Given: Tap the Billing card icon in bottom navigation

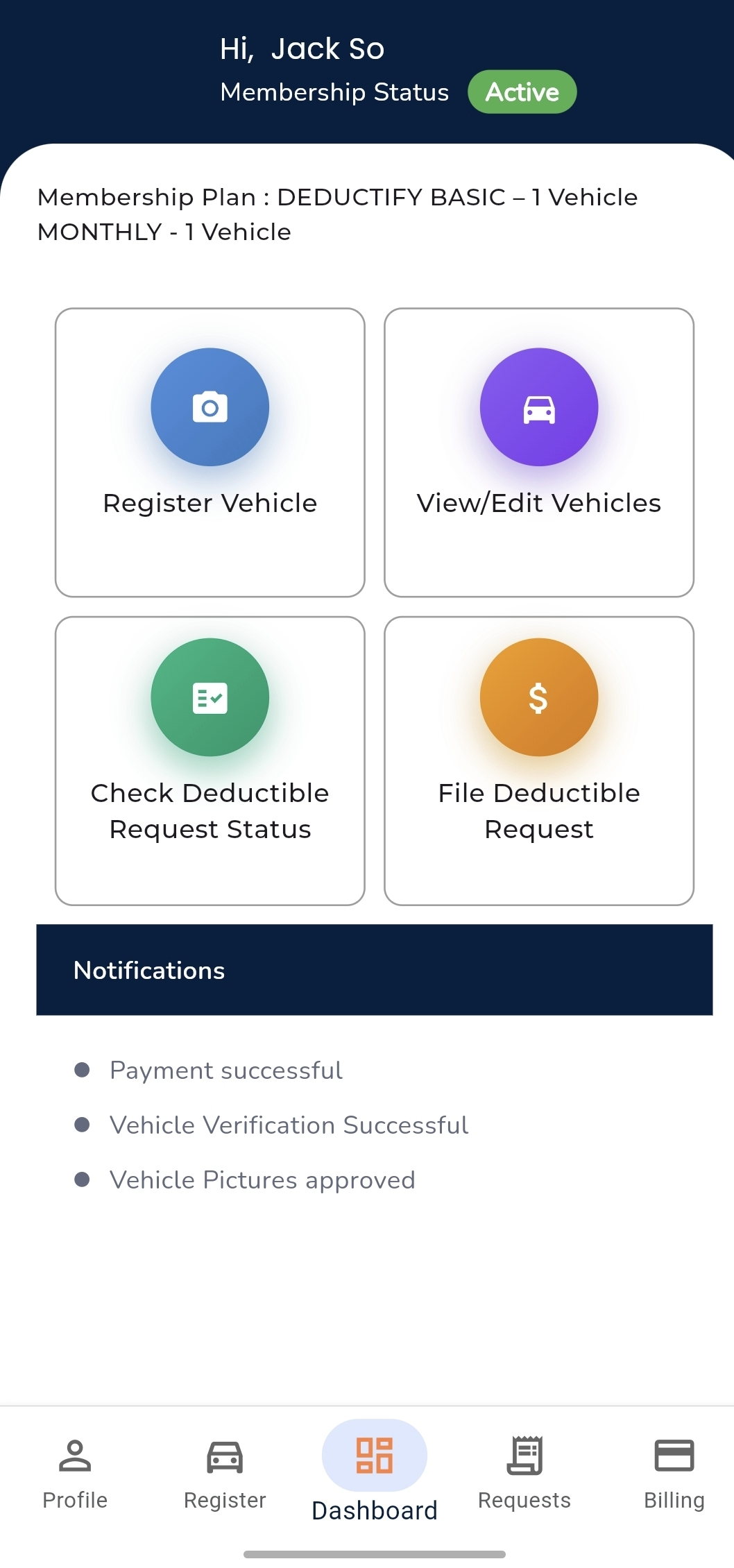Looking at the screenshot, I should point(673,1456).
